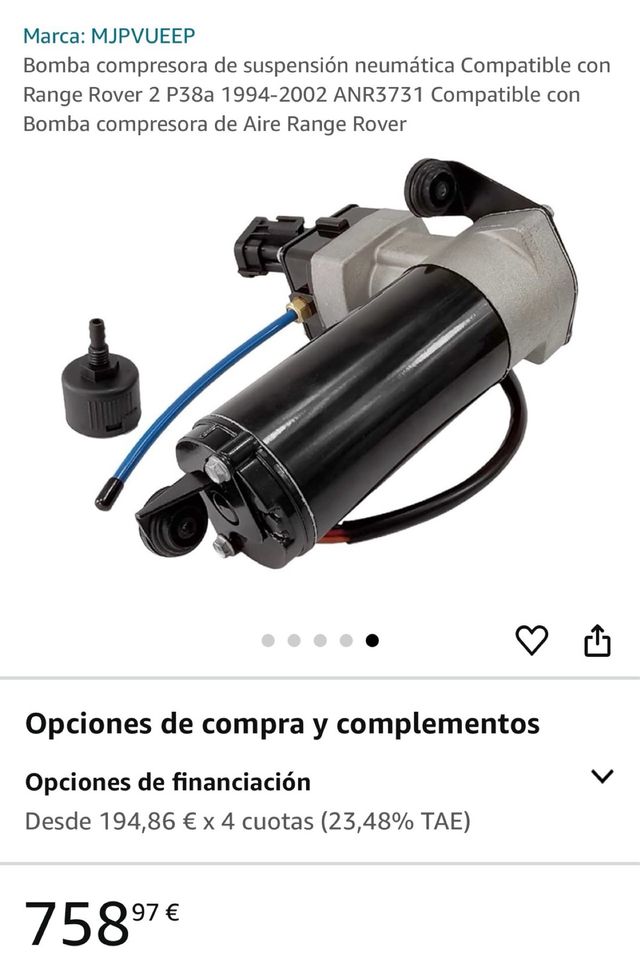Viewport: 640px width, 956px height.
Task: Jump to first image via page dots
Action: pos(268,641)
